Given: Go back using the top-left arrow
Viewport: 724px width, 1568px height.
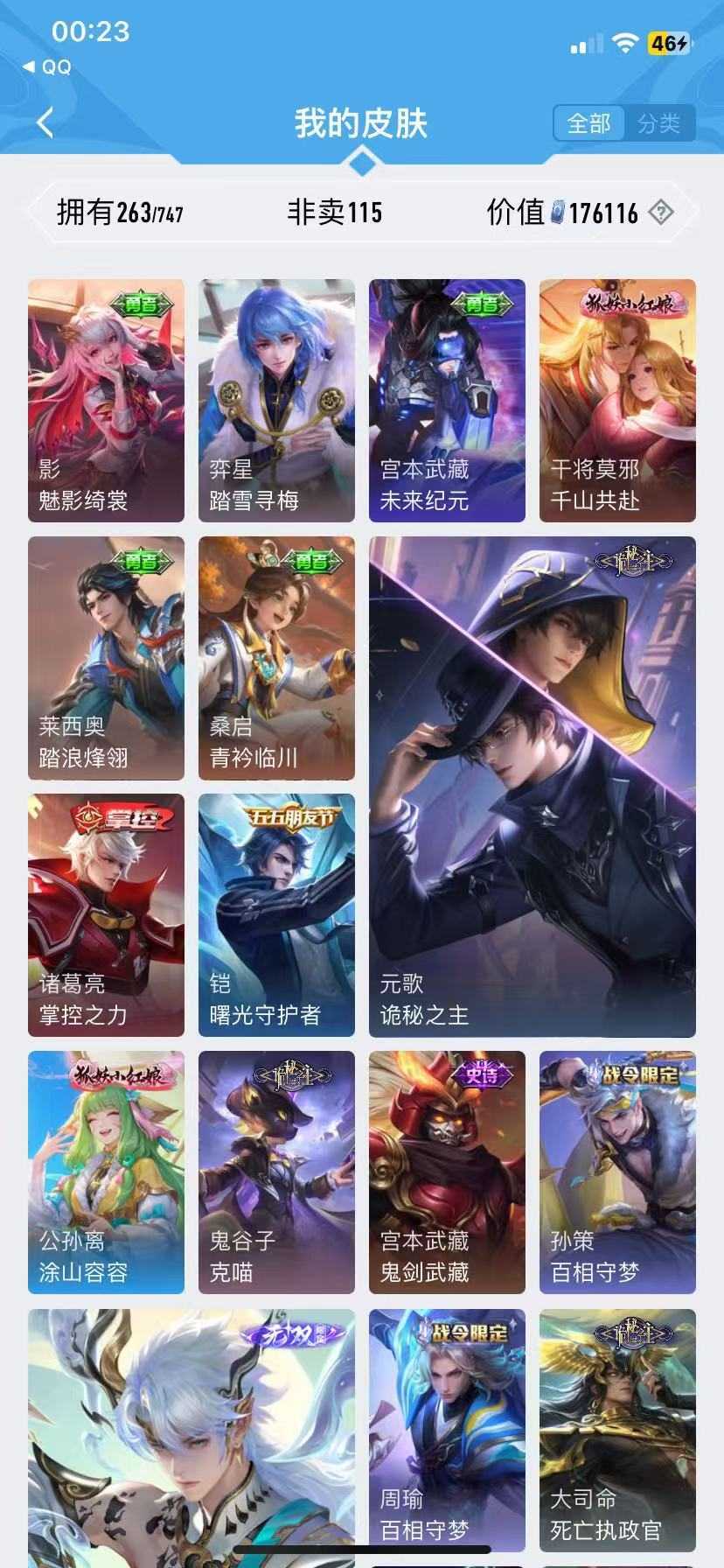Looking at the screenshot, I should (x=46, y=123).
